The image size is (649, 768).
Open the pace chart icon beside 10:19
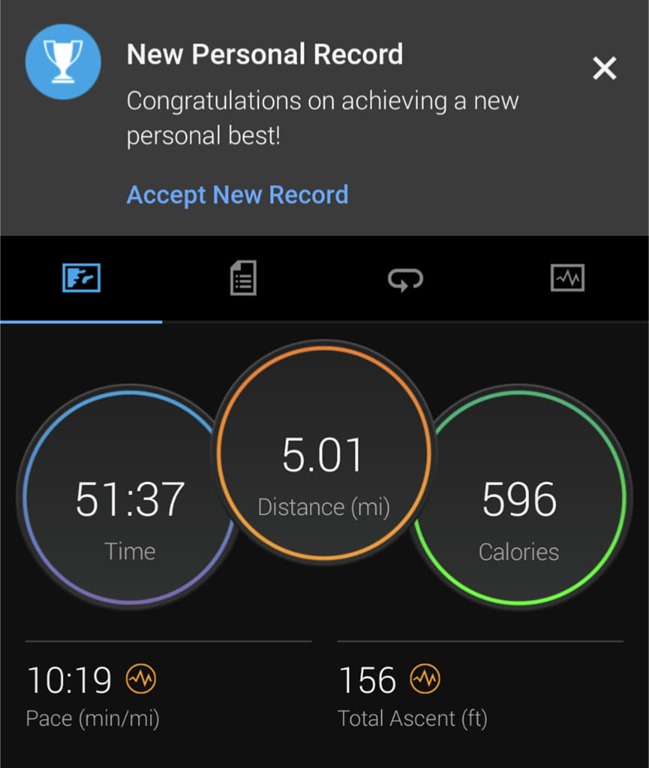click(141, 681)
